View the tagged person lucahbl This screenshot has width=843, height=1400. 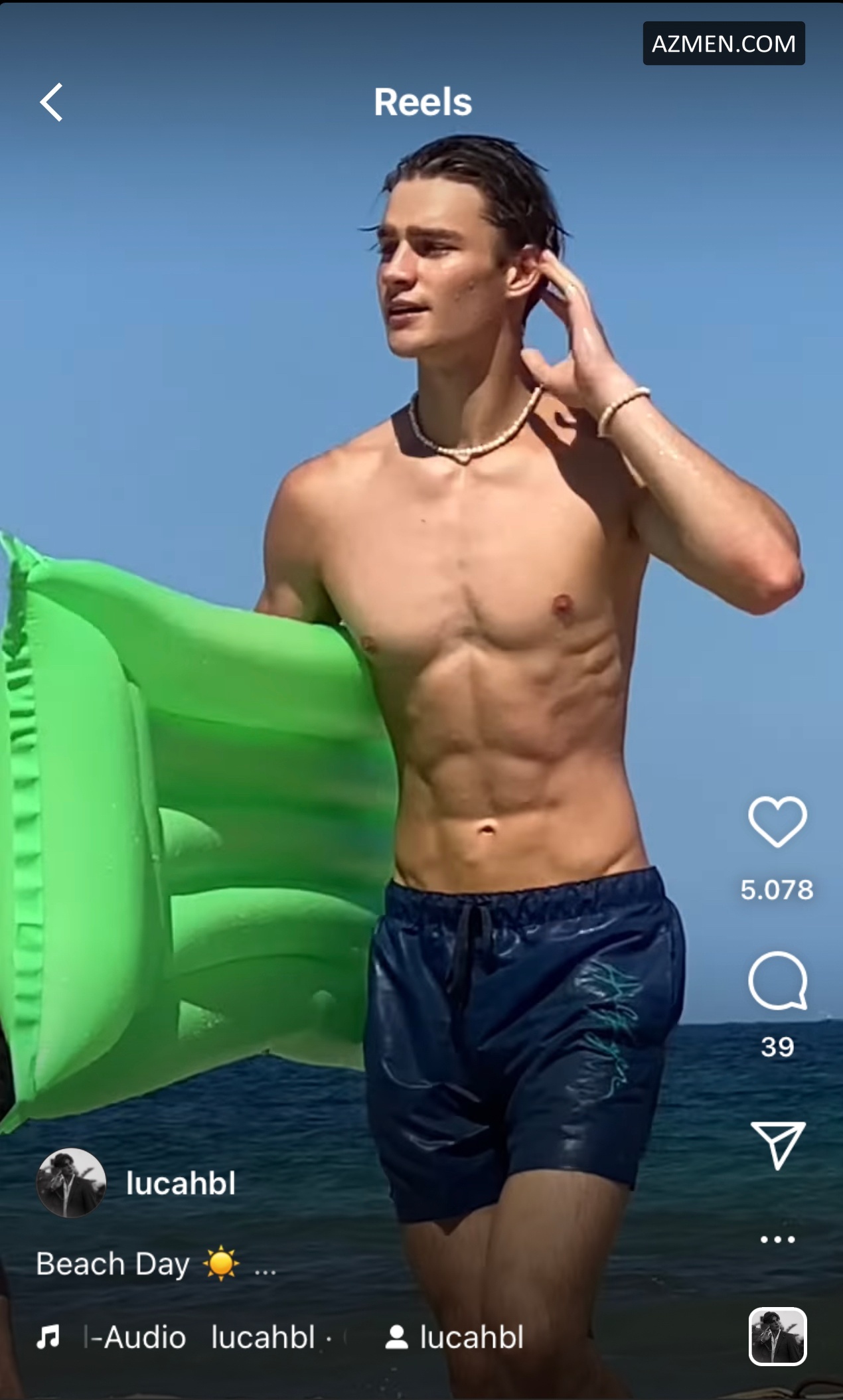point(455,1337)
